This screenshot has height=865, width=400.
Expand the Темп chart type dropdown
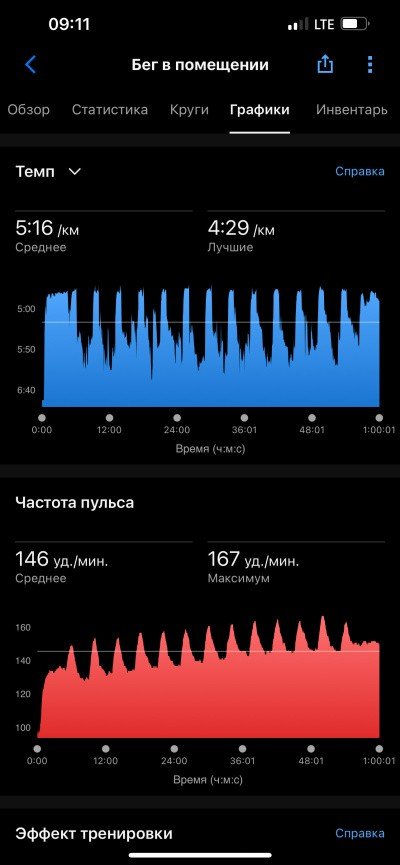[49, 172]
